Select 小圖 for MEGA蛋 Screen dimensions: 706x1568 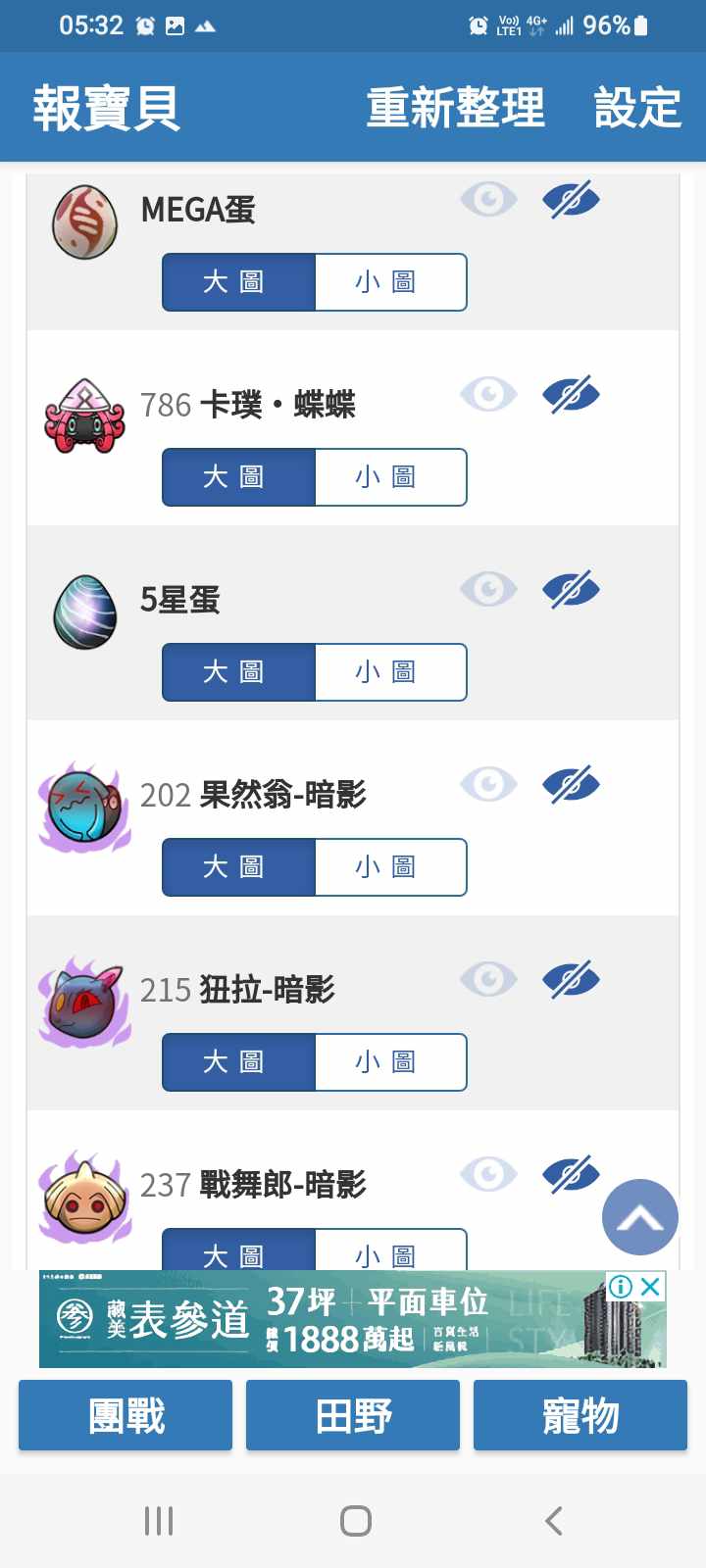pyautogui.click(x=389, y=282)
